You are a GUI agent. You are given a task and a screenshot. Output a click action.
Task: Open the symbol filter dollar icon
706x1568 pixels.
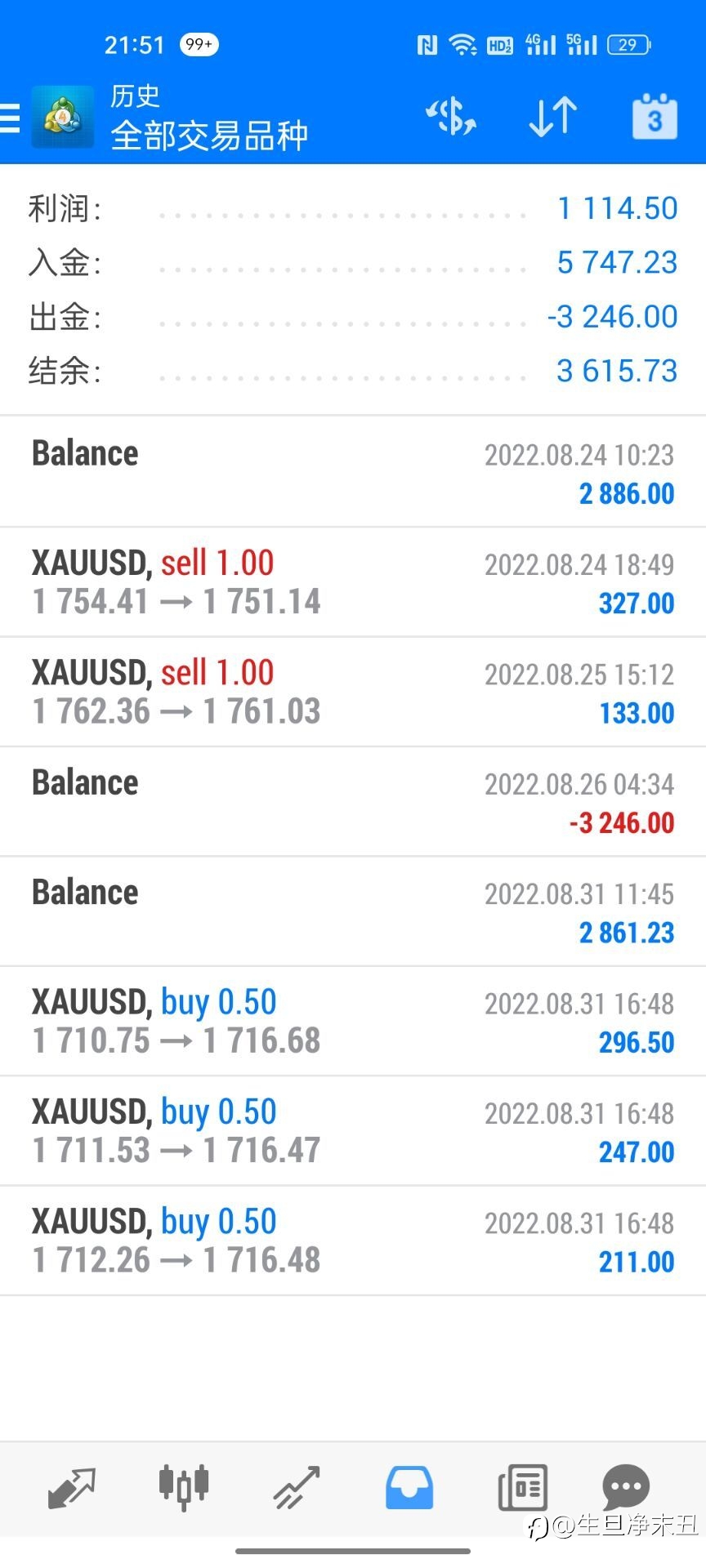(x=451, y=117)
